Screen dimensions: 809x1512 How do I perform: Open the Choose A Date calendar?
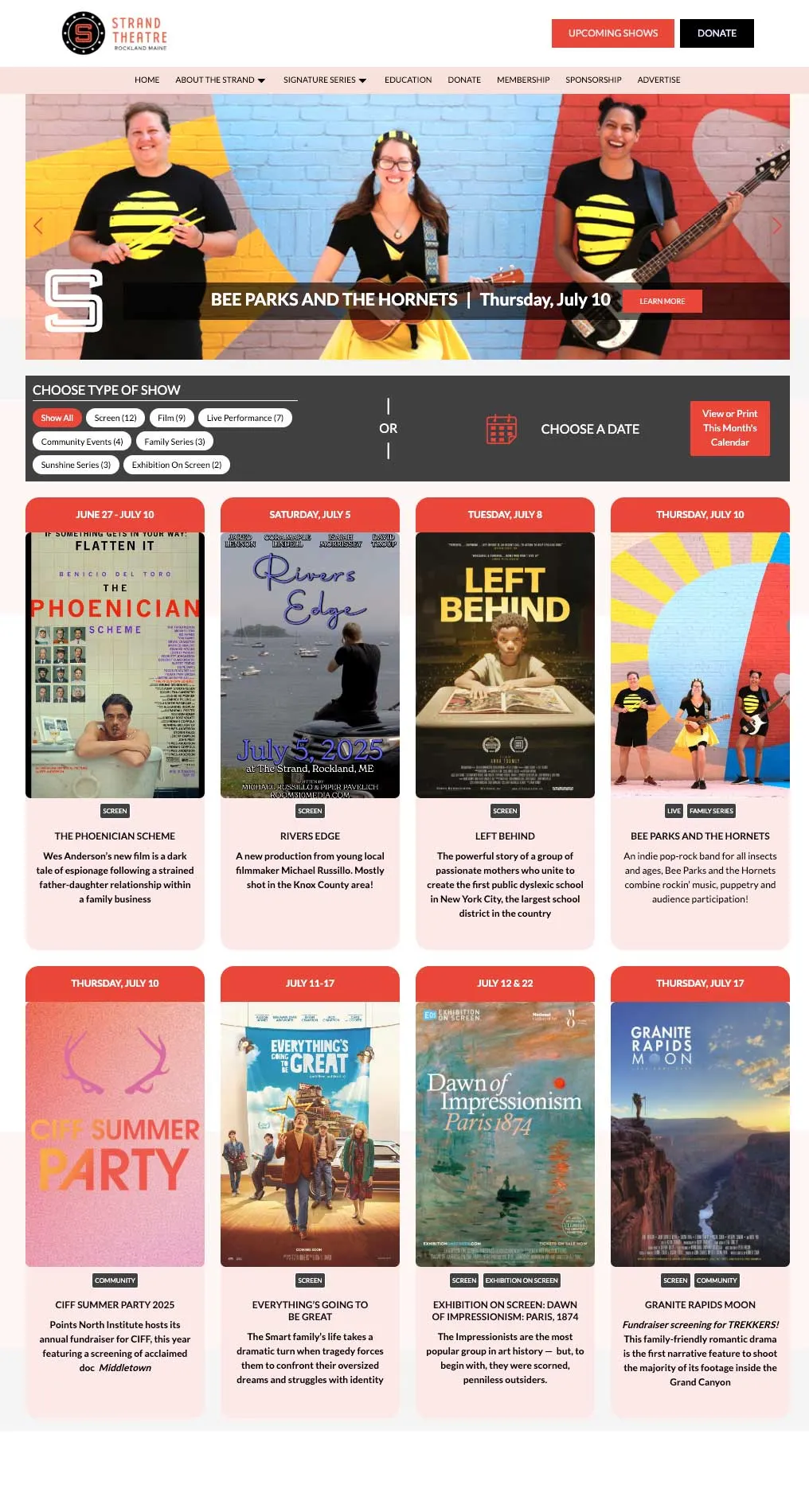[x=563, y=429]
